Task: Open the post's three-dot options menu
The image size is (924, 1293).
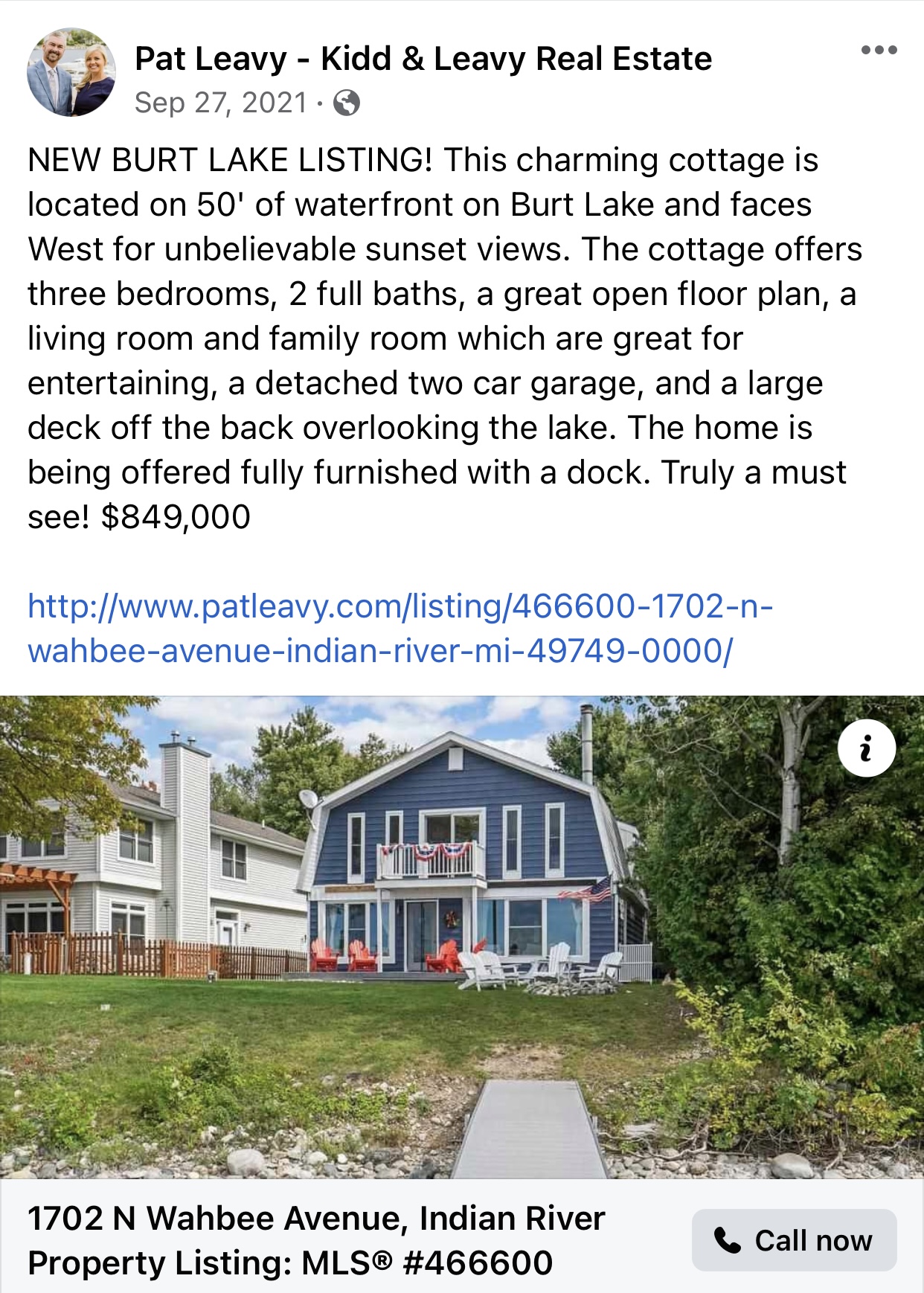Action: tap(879, 51)
